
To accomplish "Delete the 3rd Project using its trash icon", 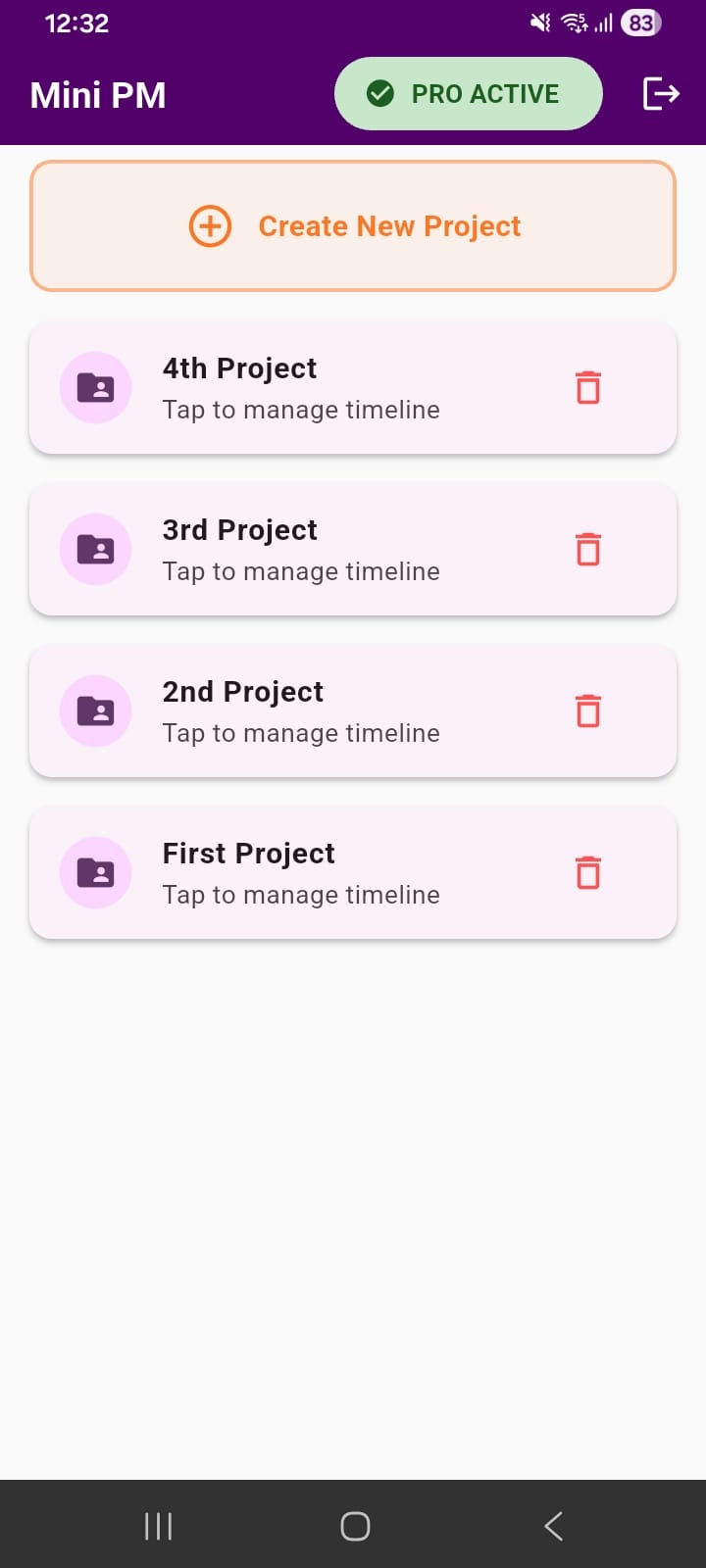I will (587, 549).
